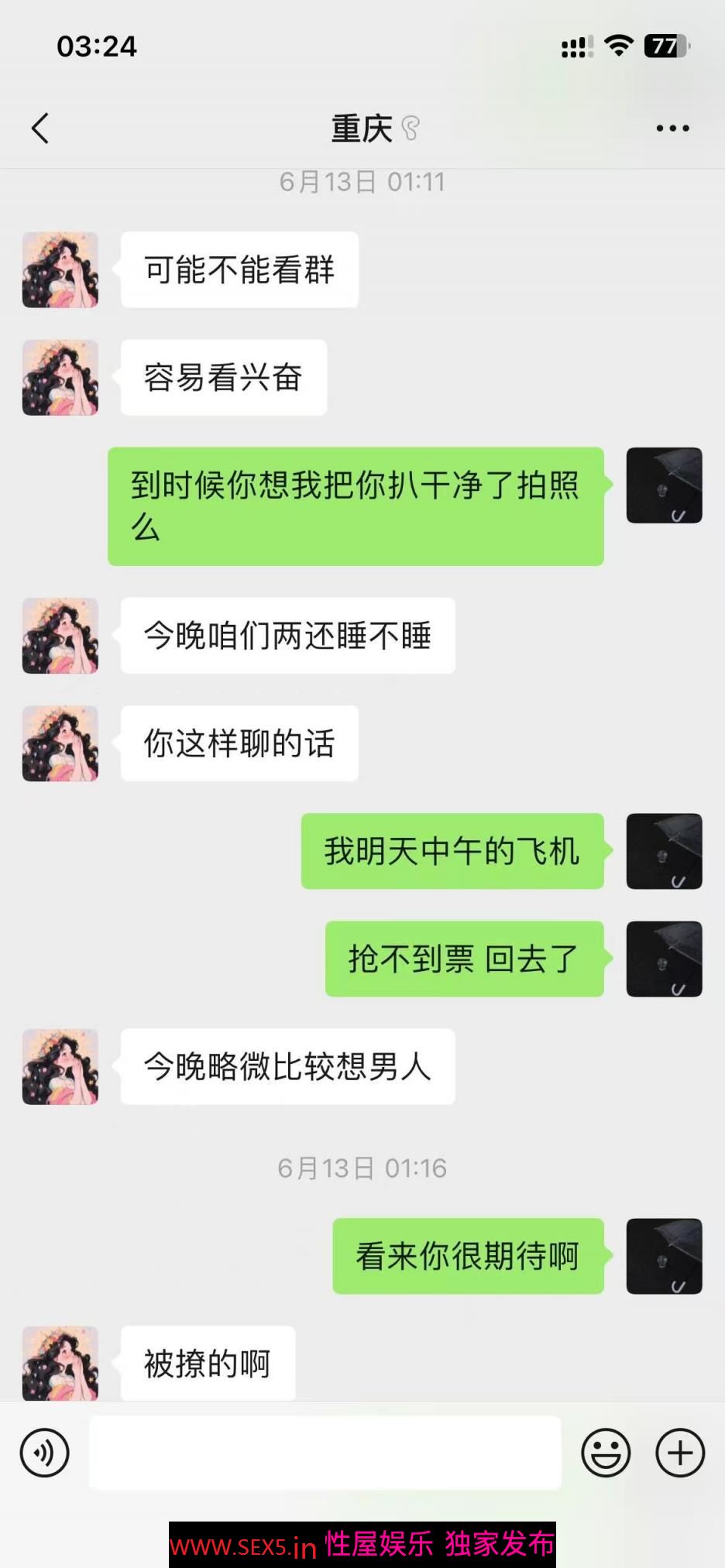Open the plus attachment menu
This screenshot has height=1568, width=725.
[x=680, y=1453]
